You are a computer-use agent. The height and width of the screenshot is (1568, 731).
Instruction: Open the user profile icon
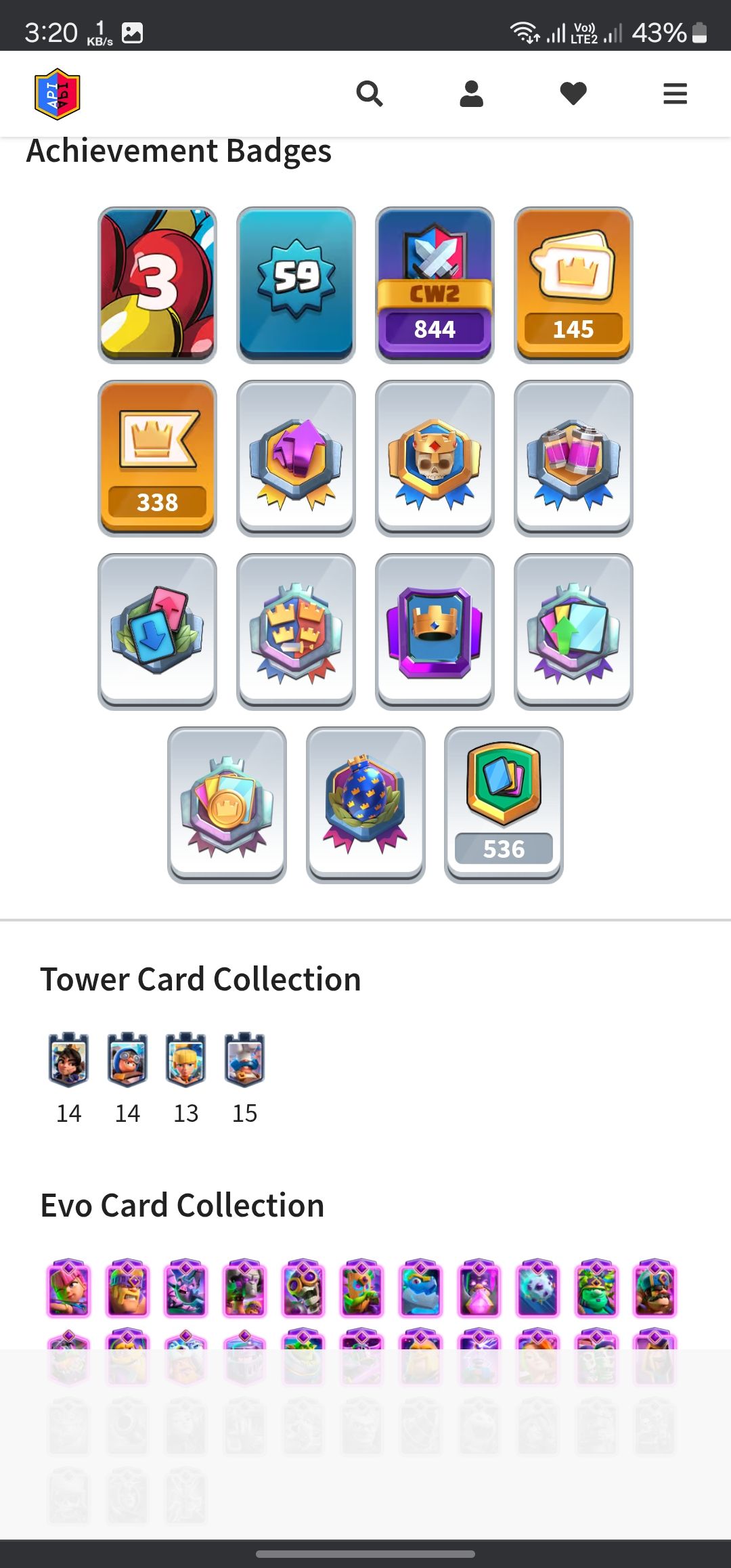pyautogui.click(x=471, y=93)
